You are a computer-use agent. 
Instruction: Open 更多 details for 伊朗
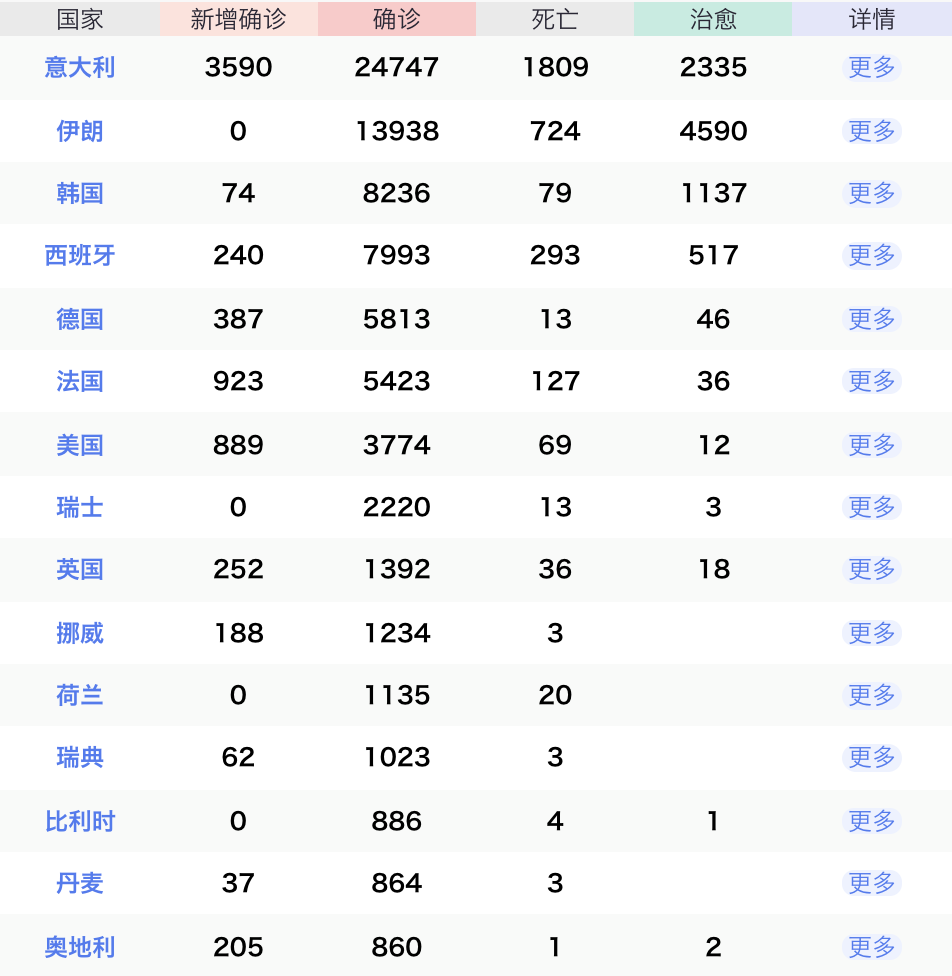pos(872,131)
